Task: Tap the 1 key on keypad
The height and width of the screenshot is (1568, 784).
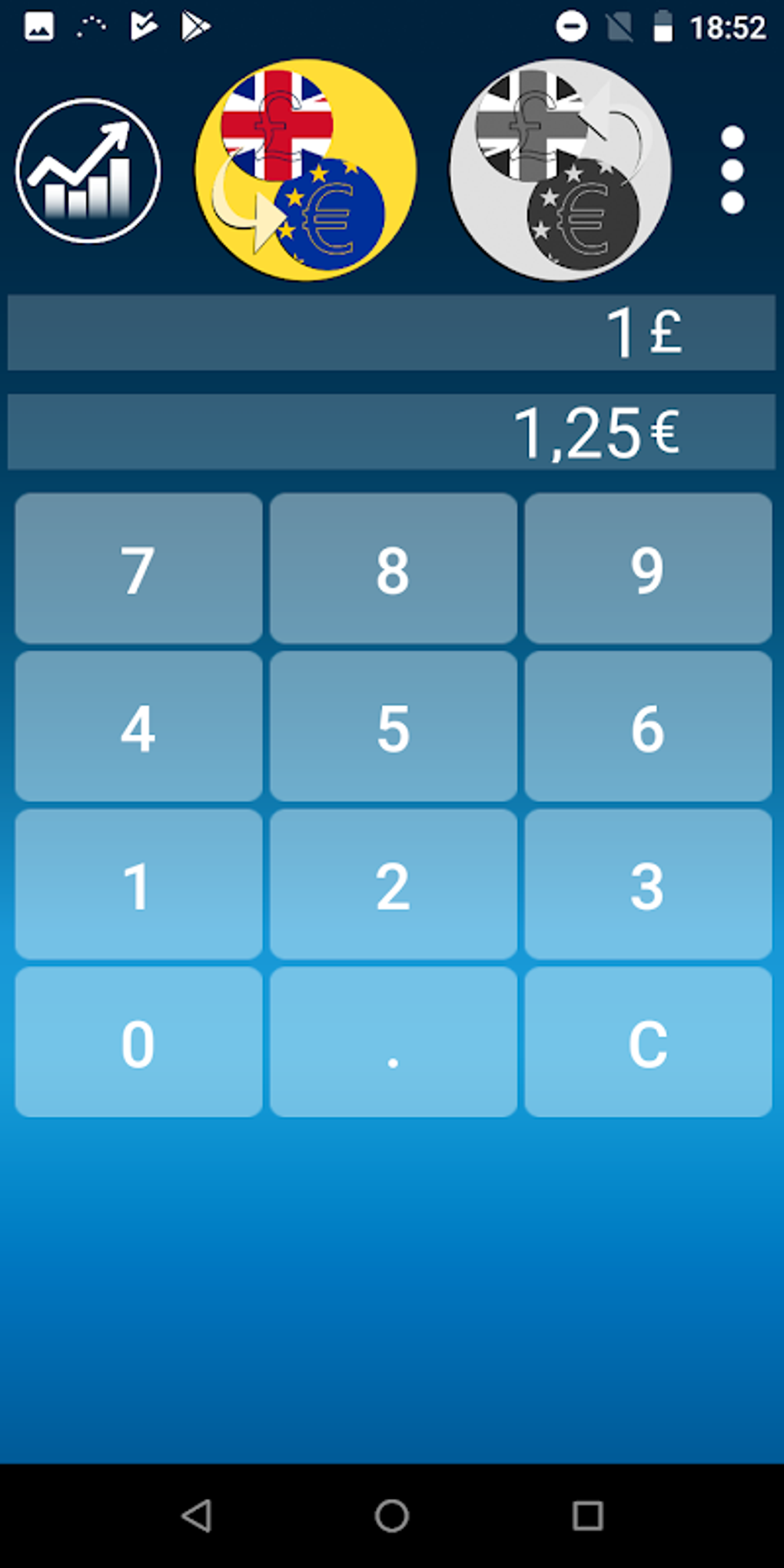Action: (x=138, y=885)
